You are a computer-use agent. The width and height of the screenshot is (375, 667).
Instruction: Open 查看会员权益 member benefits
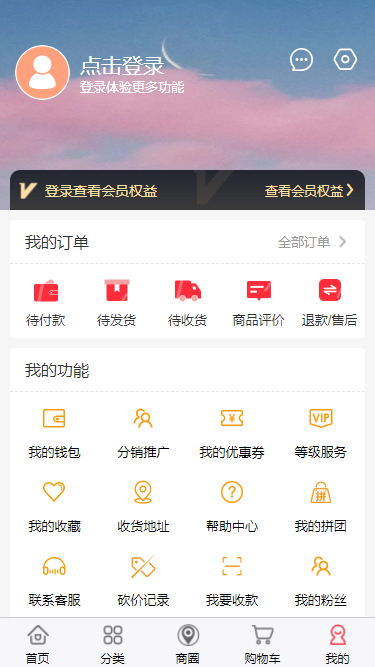pyautogui.click(x=309, y=191)
